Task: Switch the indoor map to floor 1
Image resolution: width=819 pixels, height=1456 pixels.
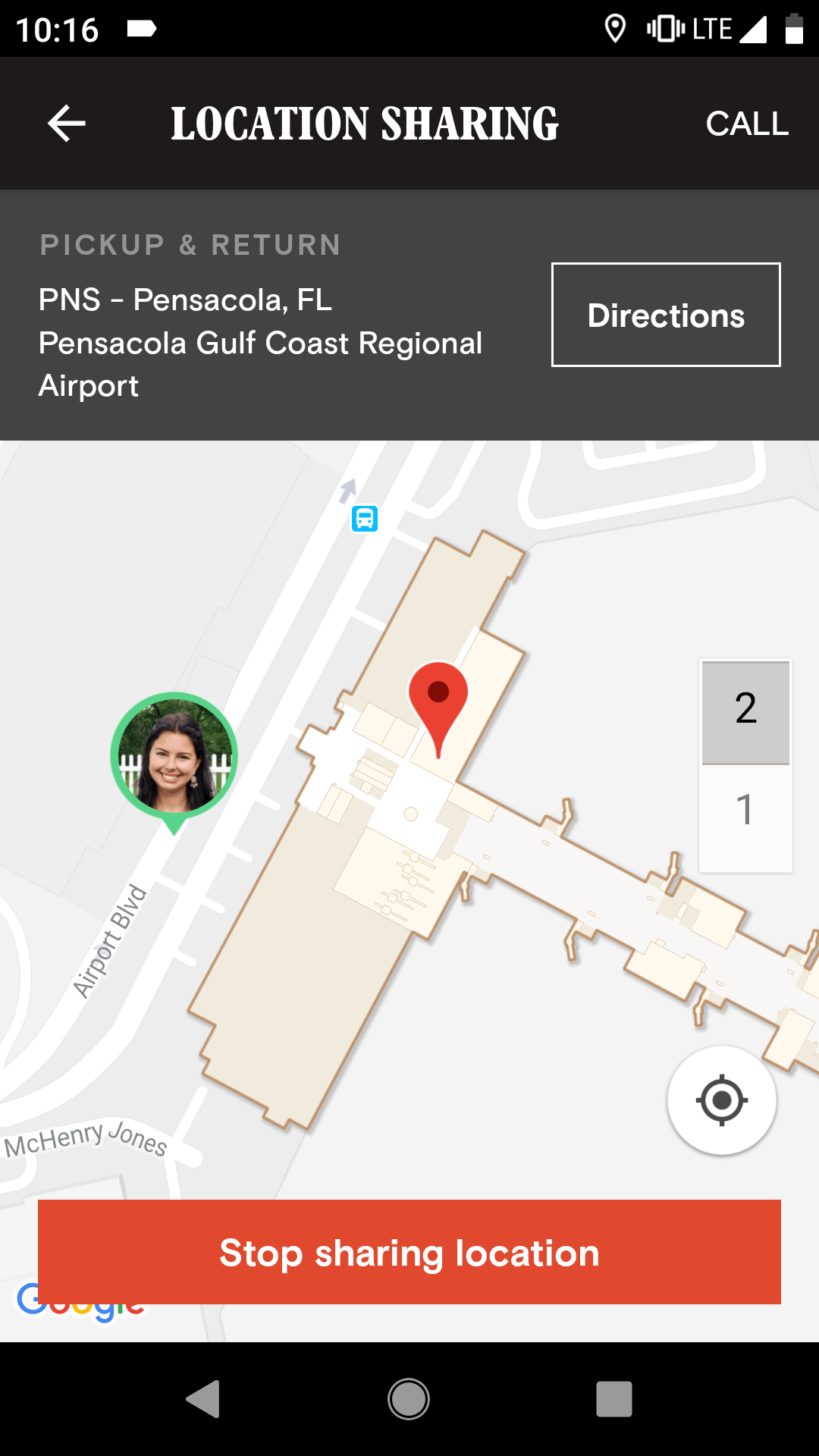Action: click(x=745, y=810)
